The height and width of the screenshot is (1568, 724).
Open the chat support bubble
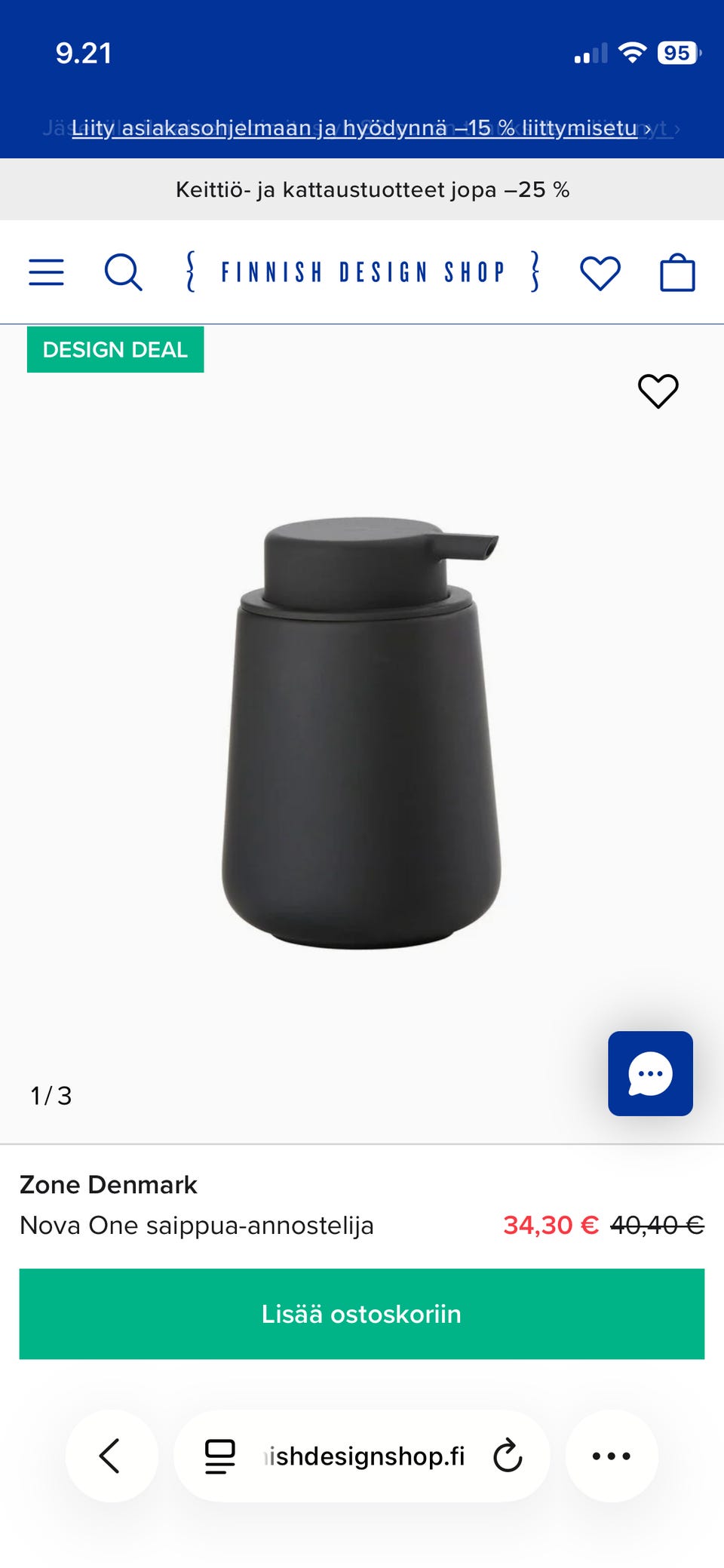pos(650,1074)
